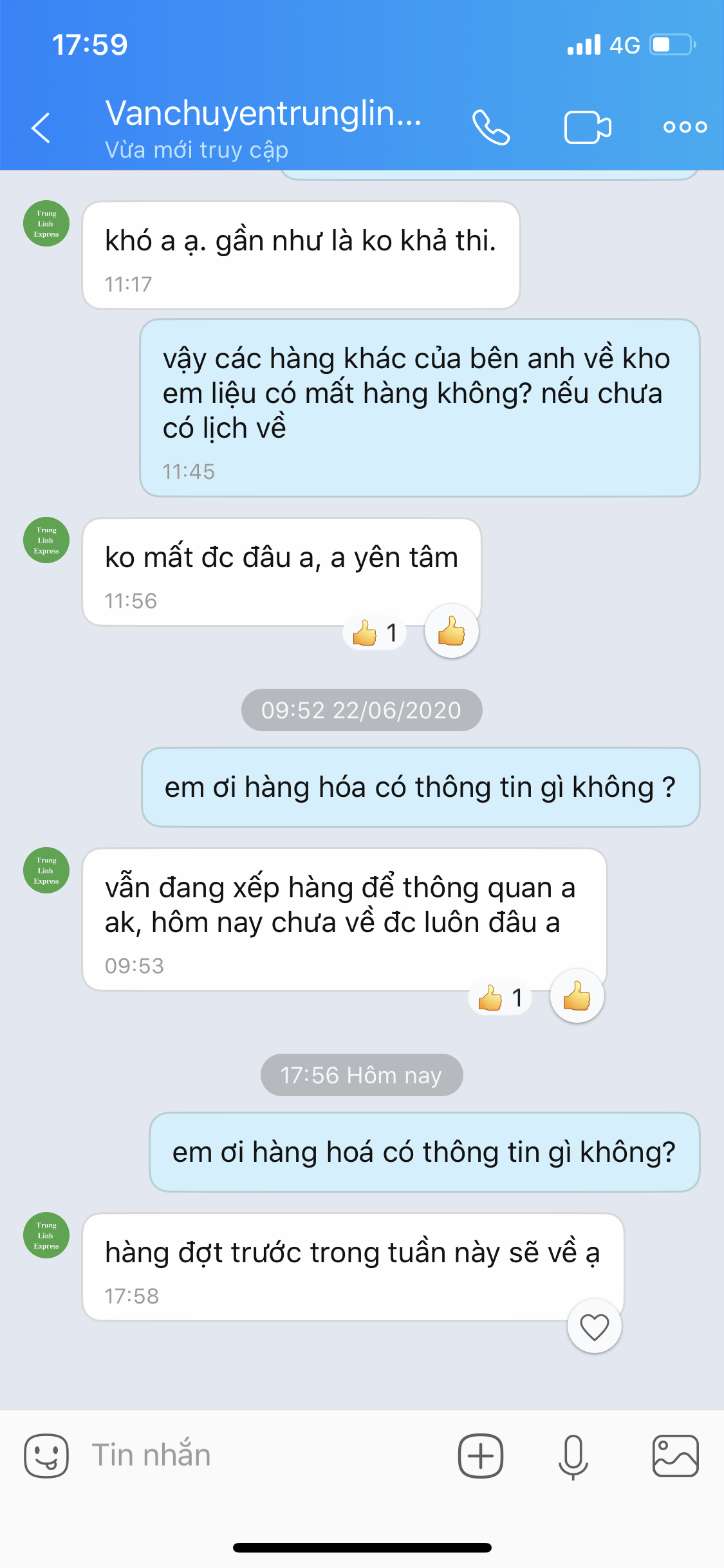Image resolution: width=724 pixels, height=1568 pixels.
Task: Open the photo gallery picker
Action: [676, 1456]
